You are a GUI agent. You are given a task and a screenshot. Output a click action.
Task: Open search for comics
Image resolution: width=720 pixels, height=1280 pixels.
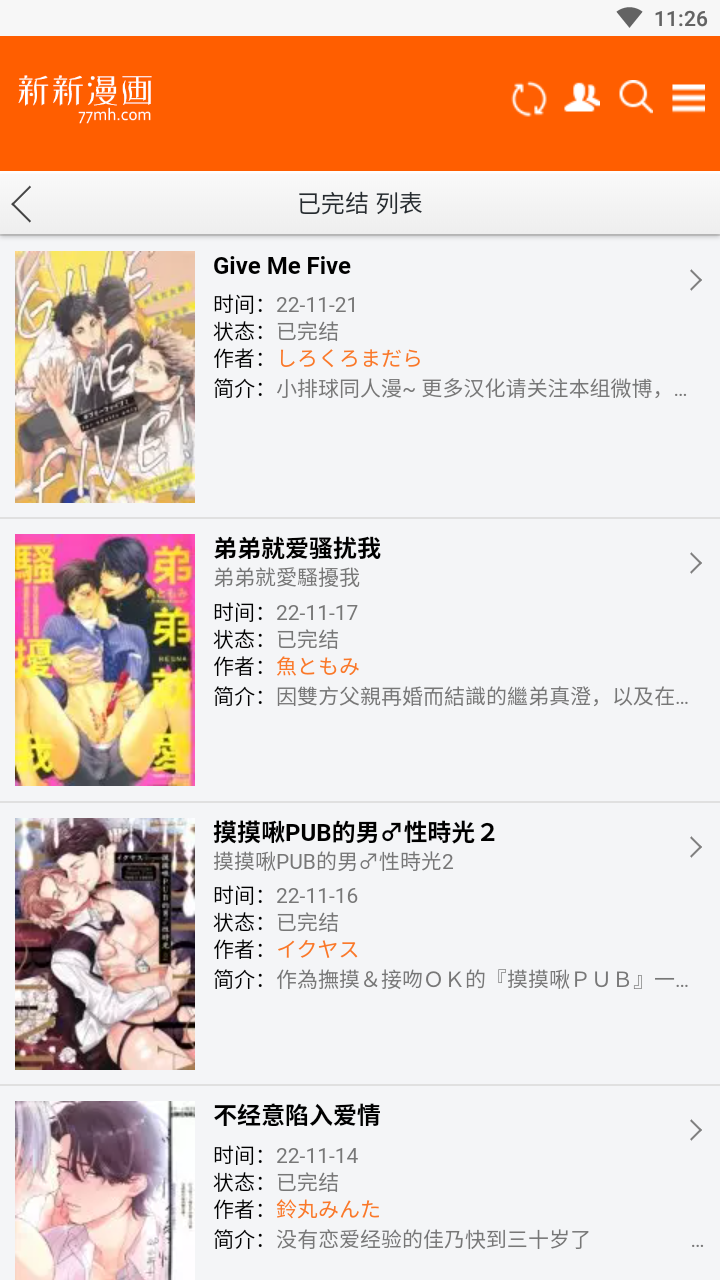point(635,97)
